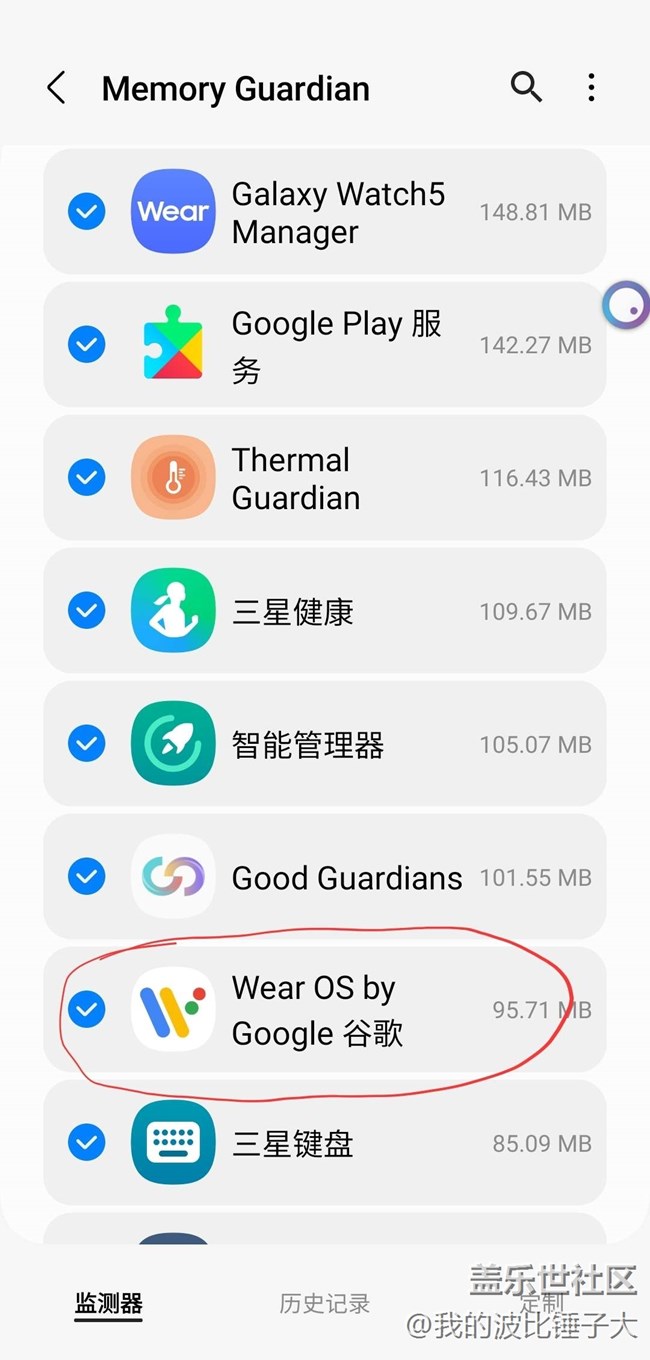The width and height of the screenshot is (650, 1360).
Task: Tap the floating assistant bubble
Action: (627, 306)
